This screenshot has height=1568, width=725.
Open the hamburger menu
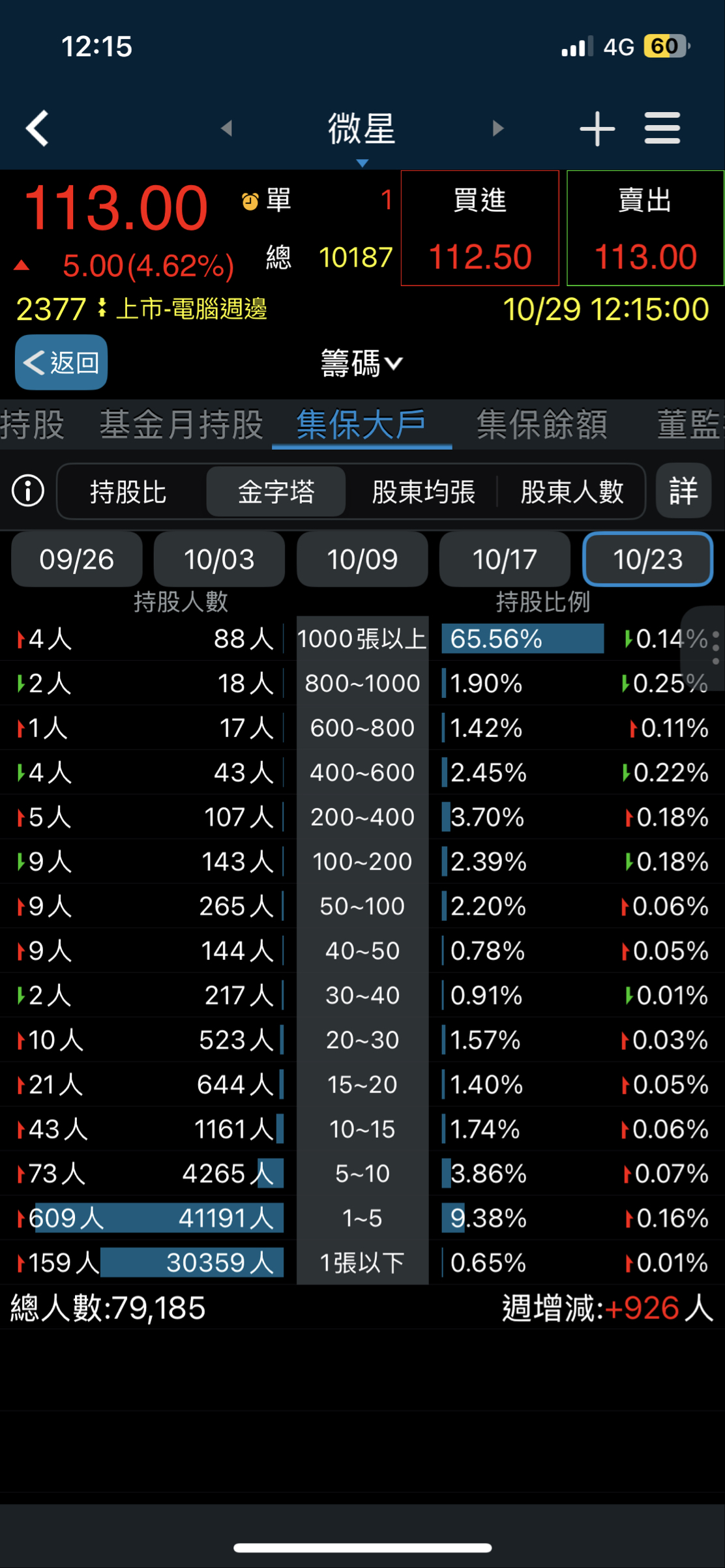click(x=662, y=128)
